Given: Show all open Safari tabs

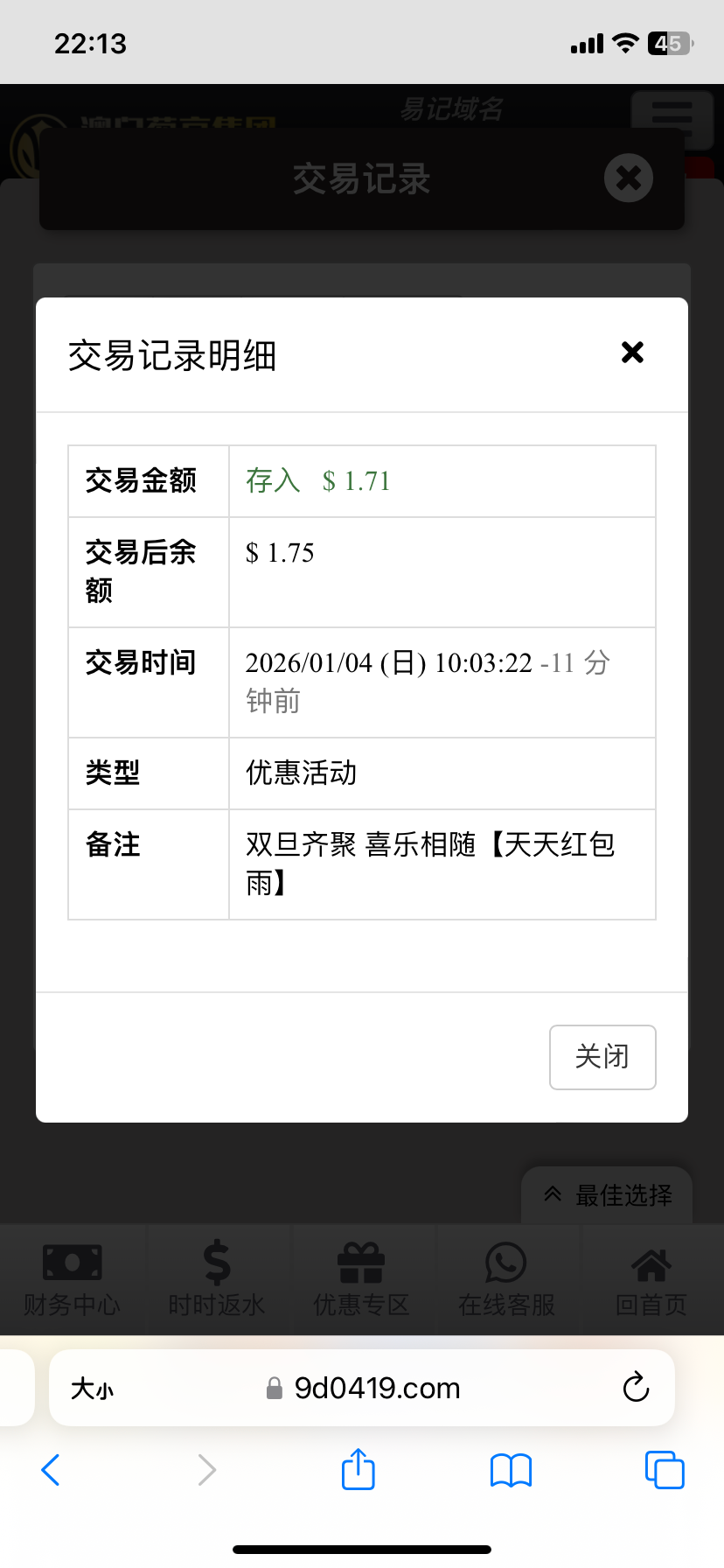Looking at the screenshot, I should [665, 1470].
